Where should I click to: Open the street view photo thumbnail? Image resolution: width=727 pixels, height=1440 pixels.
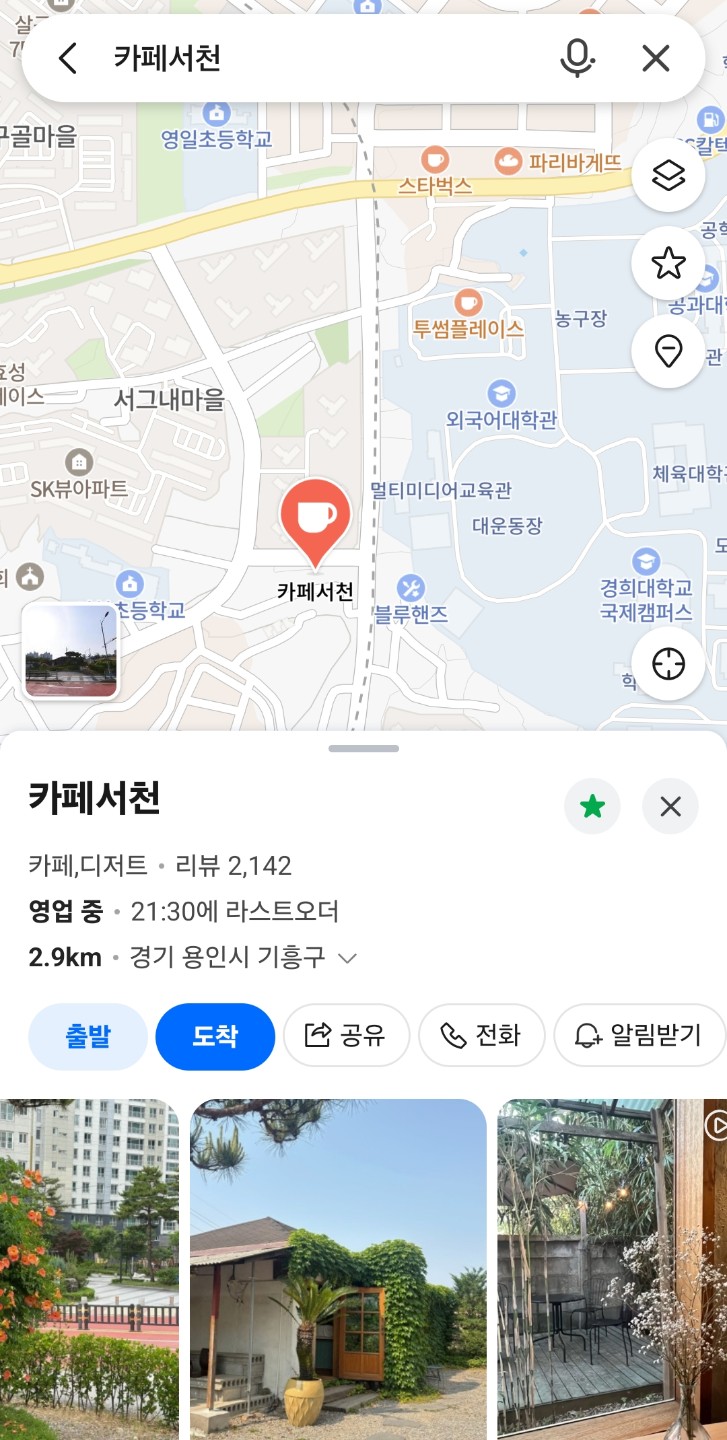point(70,650)
